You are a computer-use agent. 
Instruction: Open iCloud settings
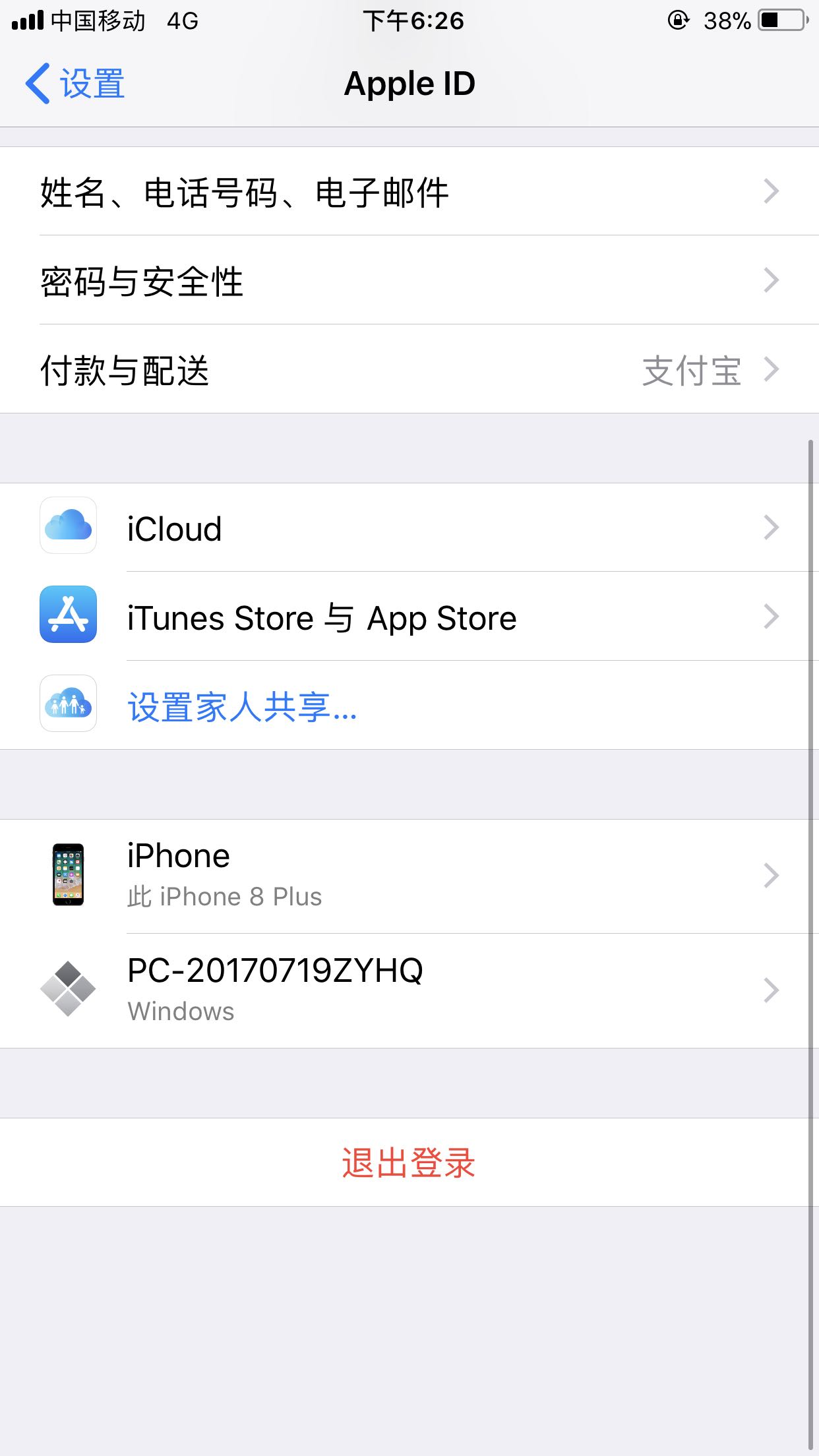coord(409,528)
